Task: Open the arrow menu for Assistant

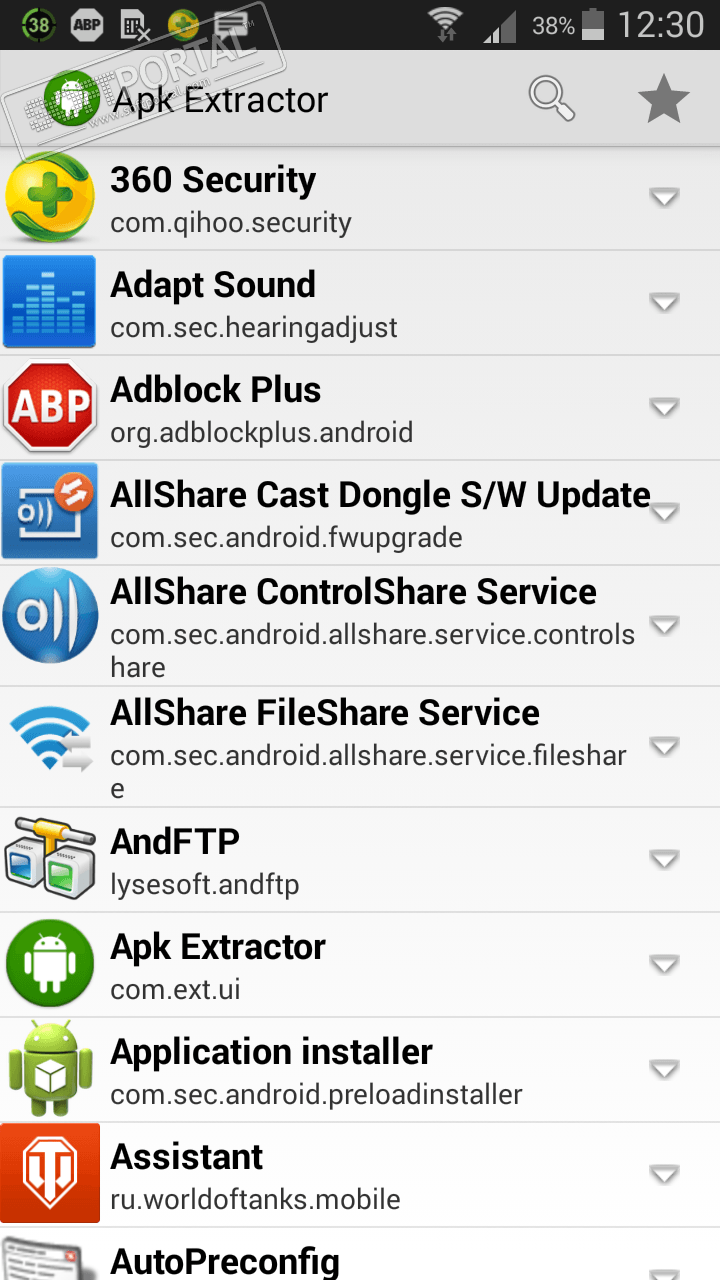Action: coord(664,1174)
